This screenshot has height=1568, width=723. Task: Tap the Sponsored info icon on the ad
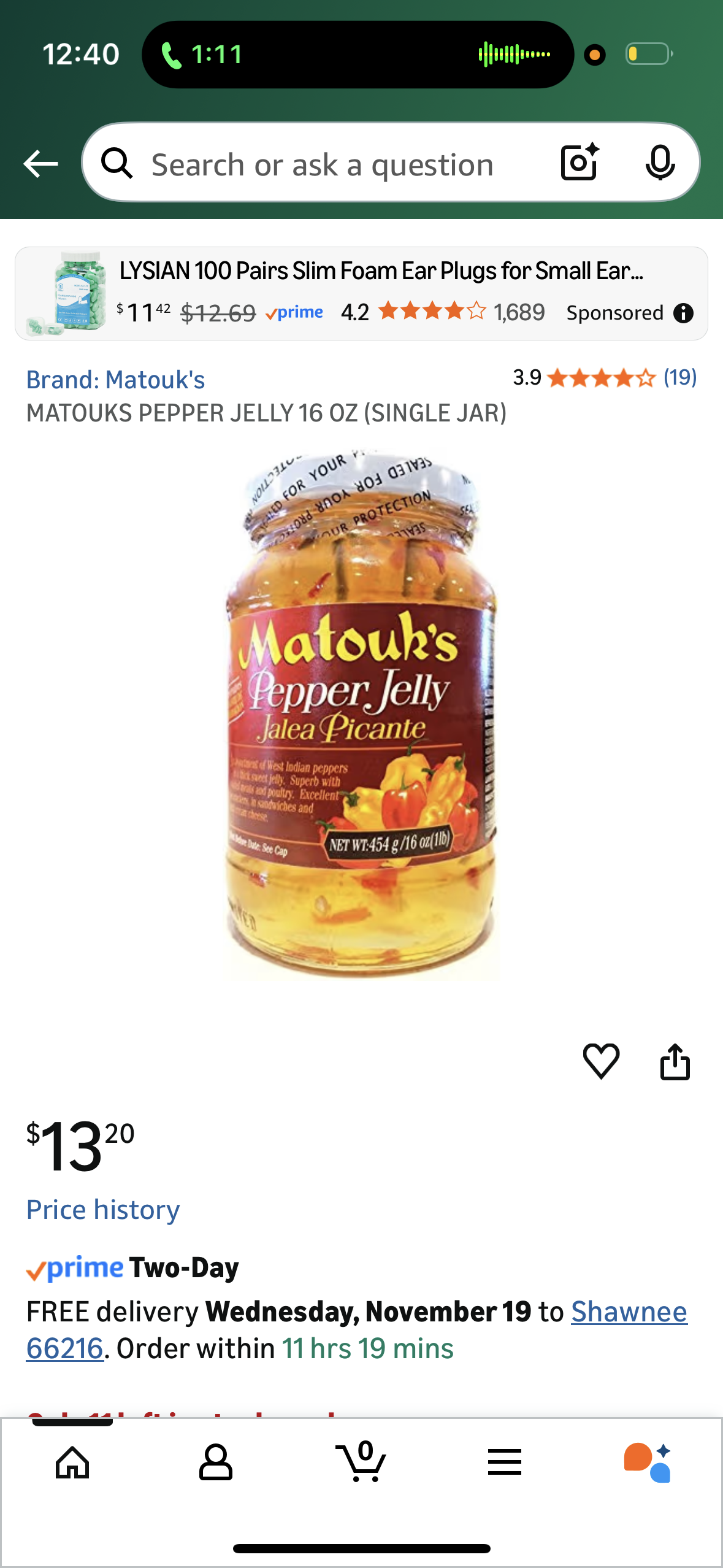click(685, 313)
